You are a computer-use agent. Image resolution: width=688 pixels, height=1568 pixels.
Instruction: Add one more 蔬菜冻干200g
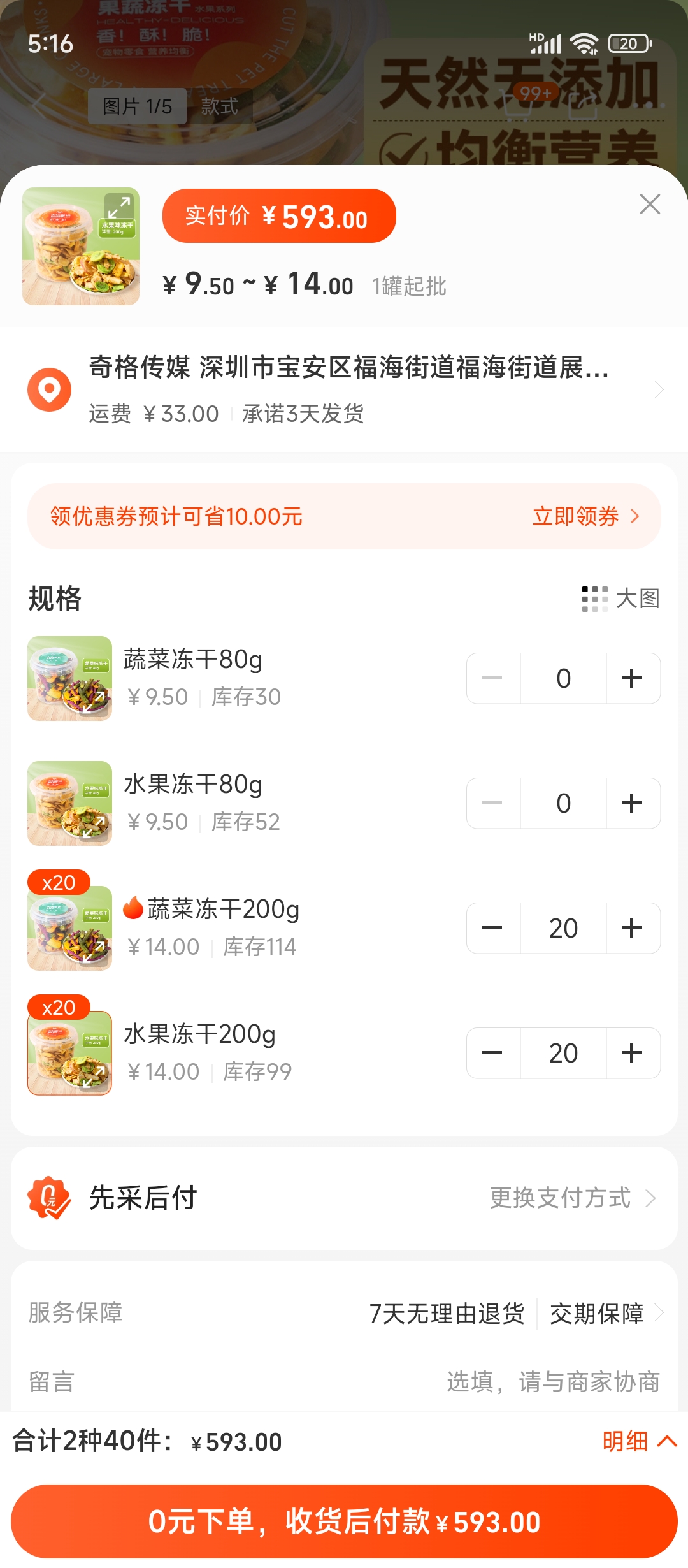click(633, 928)
